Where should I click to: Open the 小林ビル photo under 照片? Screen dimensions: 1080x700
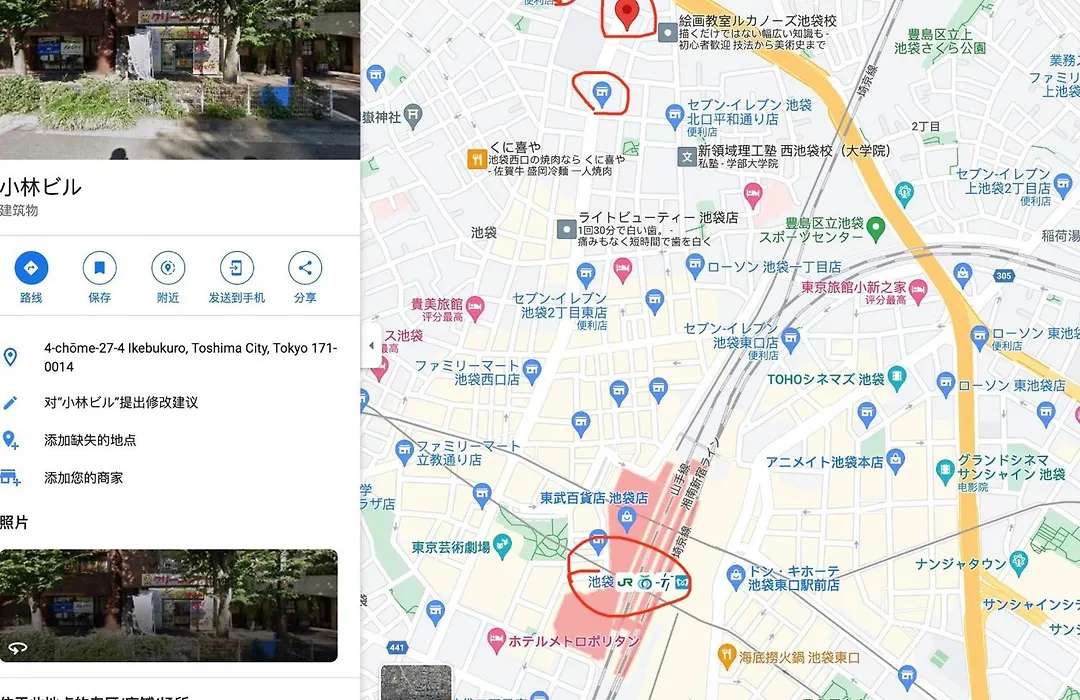coord(168,605)
